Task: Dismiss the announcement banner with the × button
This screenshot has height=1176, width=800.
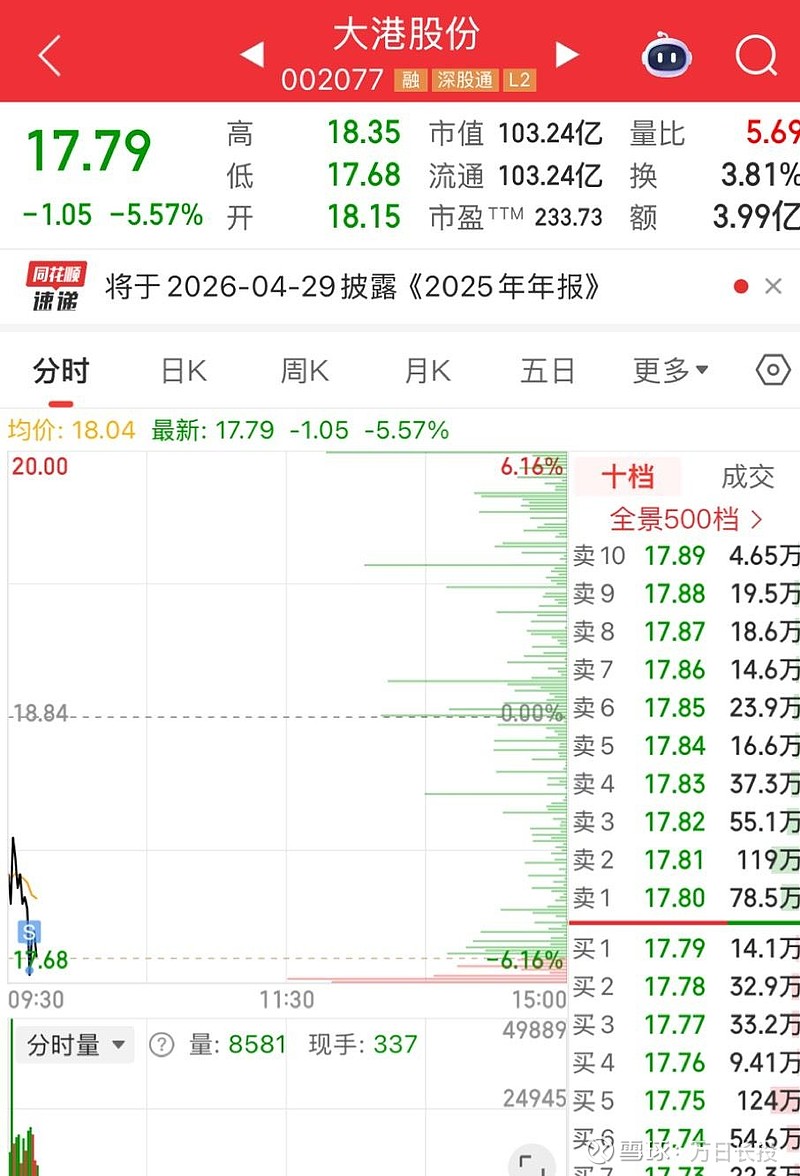Action: 775,285
